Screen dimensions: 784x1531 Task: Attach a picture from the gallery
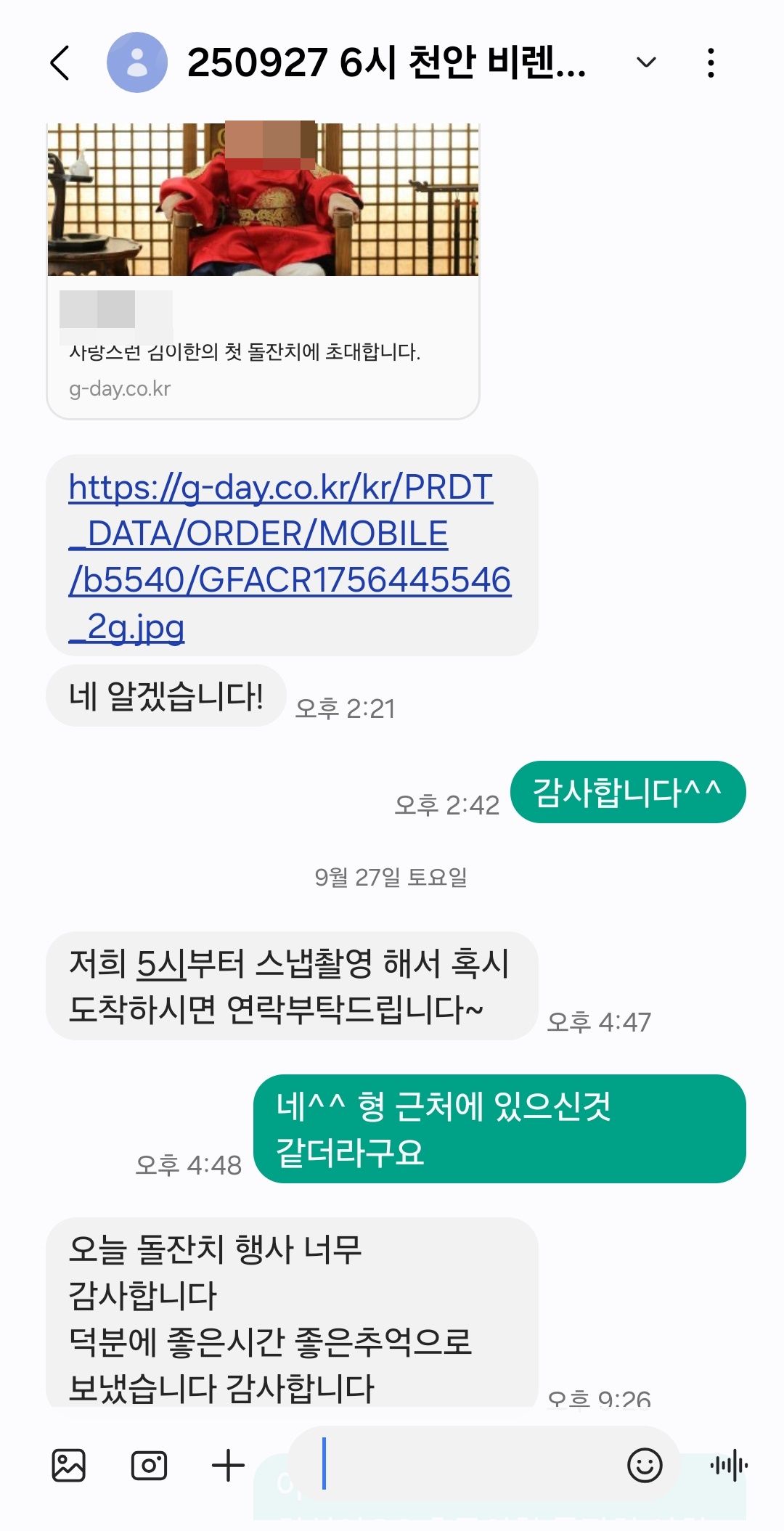pos(69,1465)
